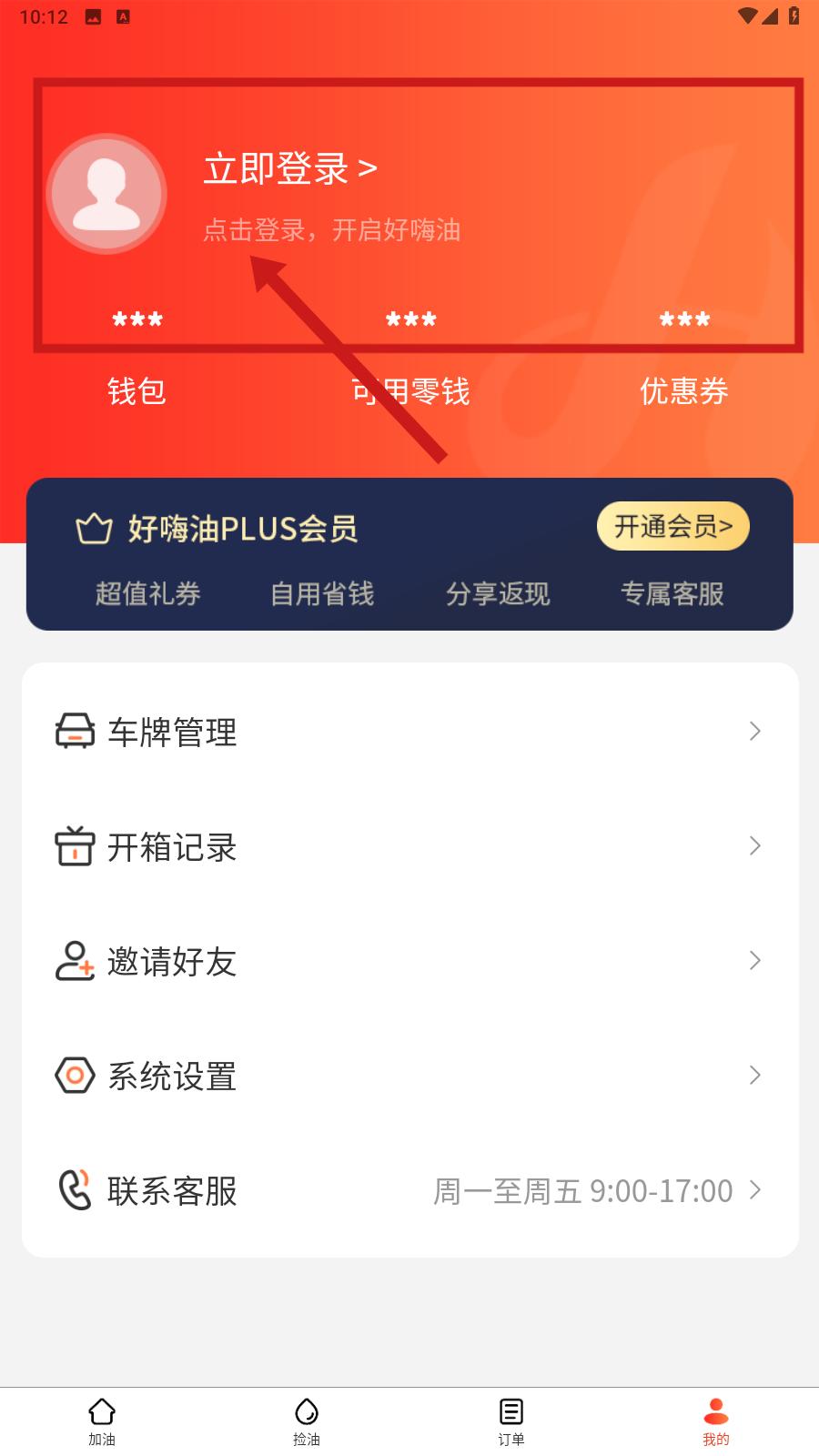Open 邀请好友 row
819x1456 pixels.
click(x=409, y=961)
